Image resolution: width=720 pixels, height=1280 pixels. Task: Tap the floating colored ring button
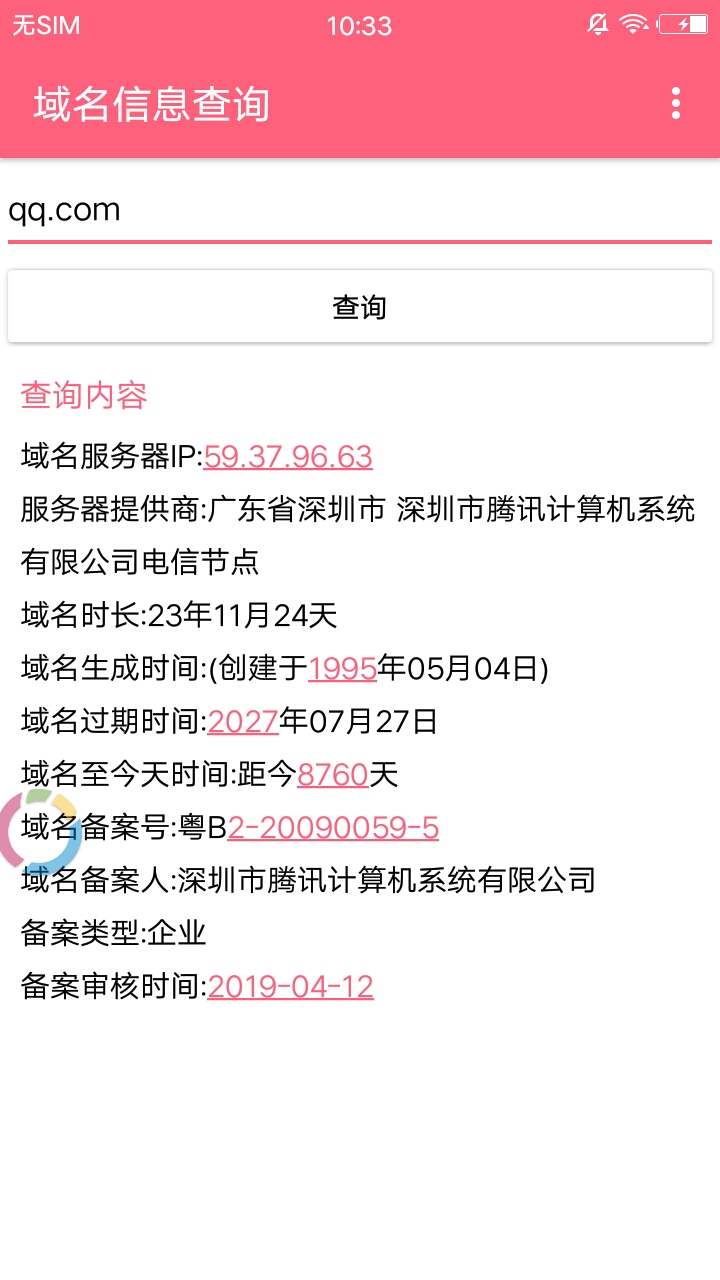tap(40, 830)
